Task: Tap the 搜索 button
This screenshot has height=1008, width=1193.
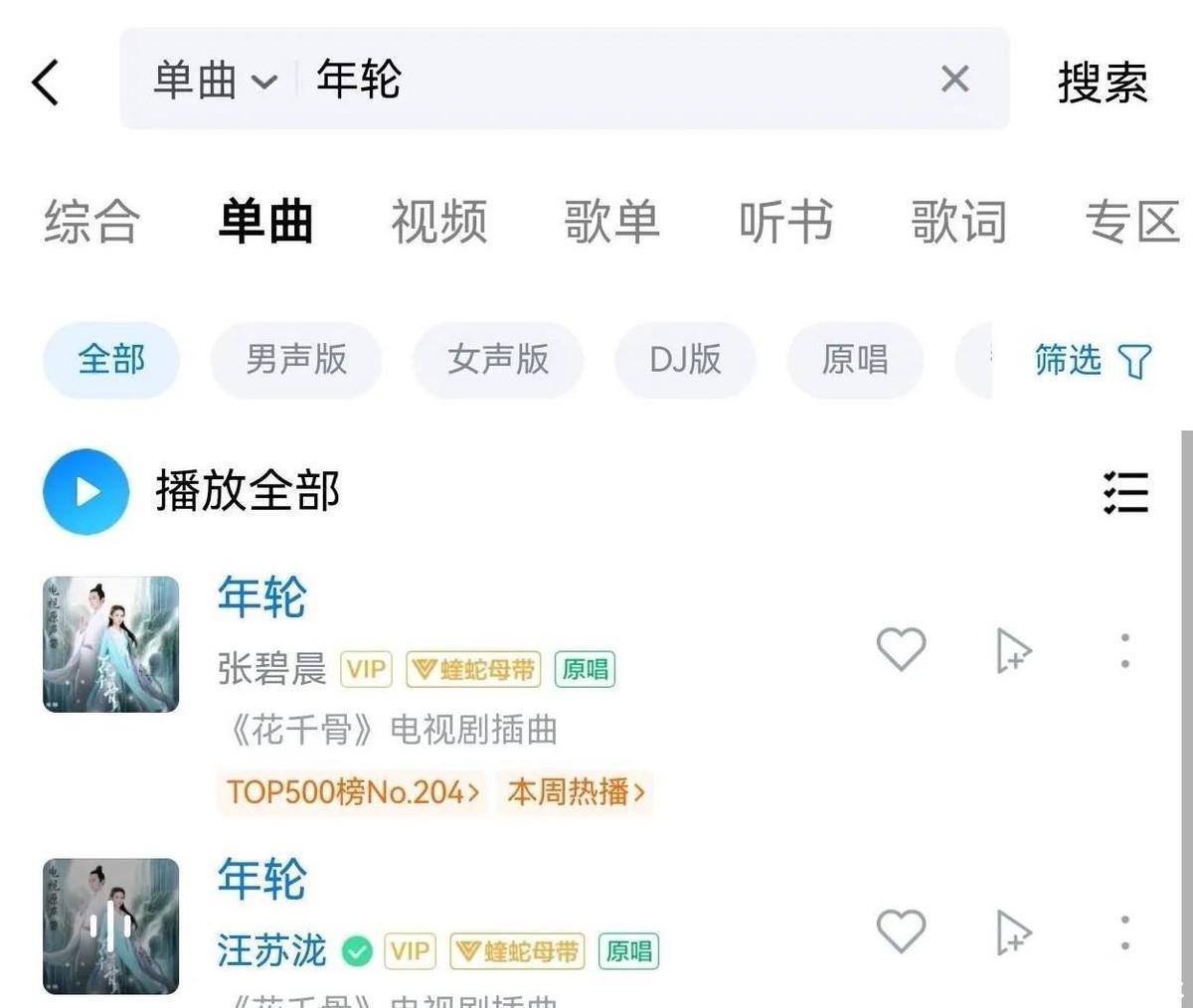Action: point(1102,82)
